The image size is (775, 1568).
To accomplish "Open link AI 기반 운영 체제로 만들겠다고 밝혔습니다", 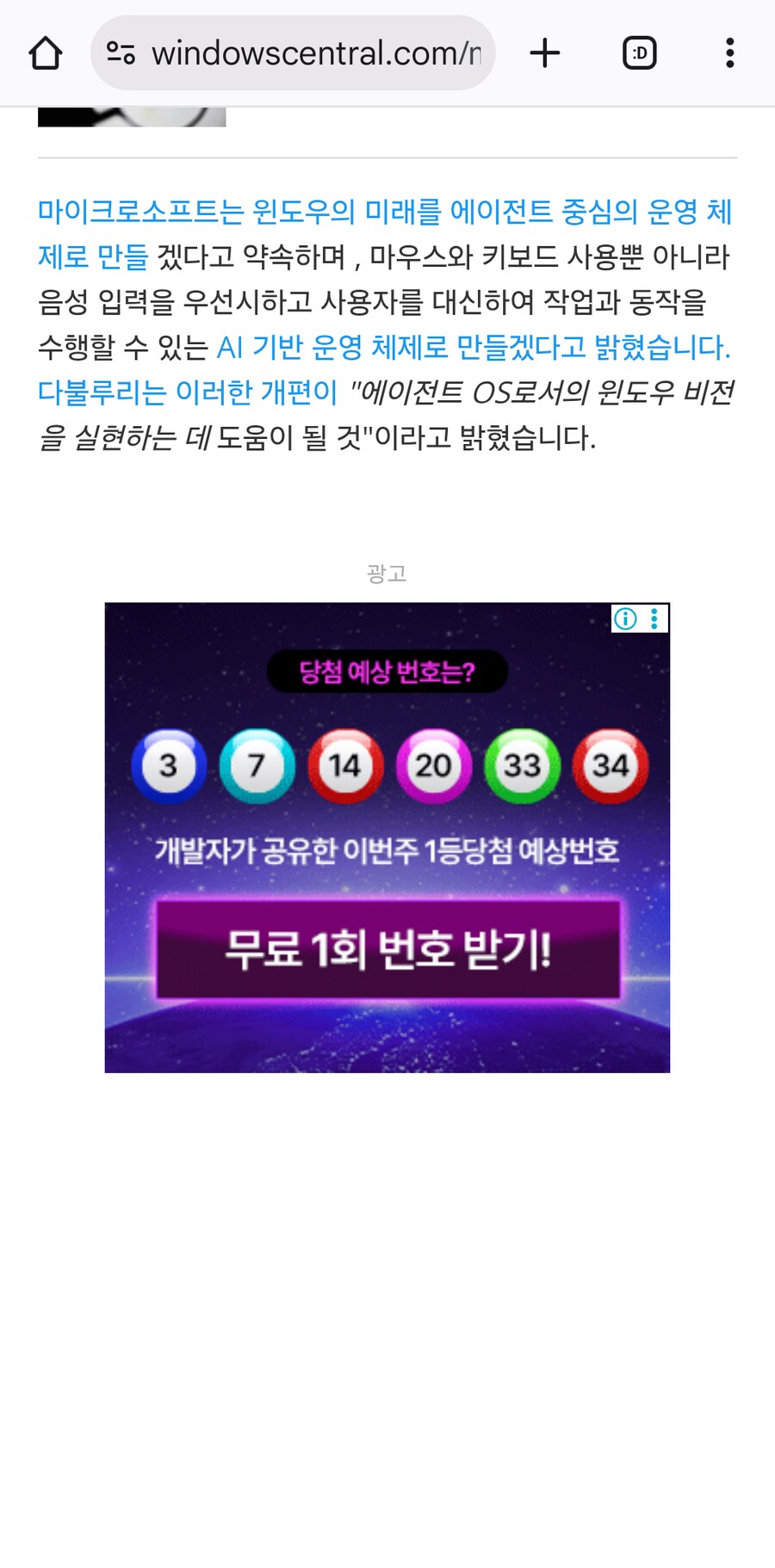I will 473,348.
